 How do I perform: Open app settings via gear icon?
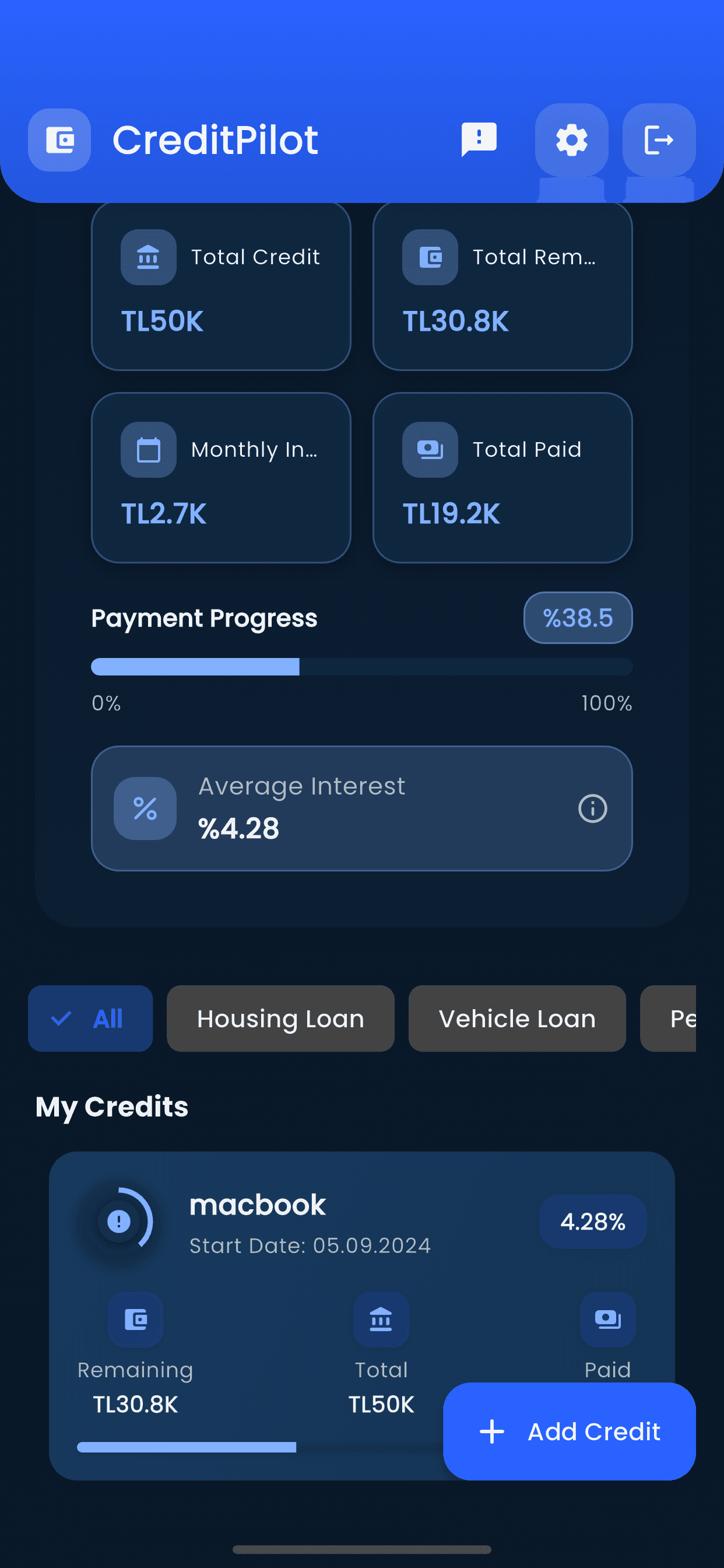(x=571, y=139)
